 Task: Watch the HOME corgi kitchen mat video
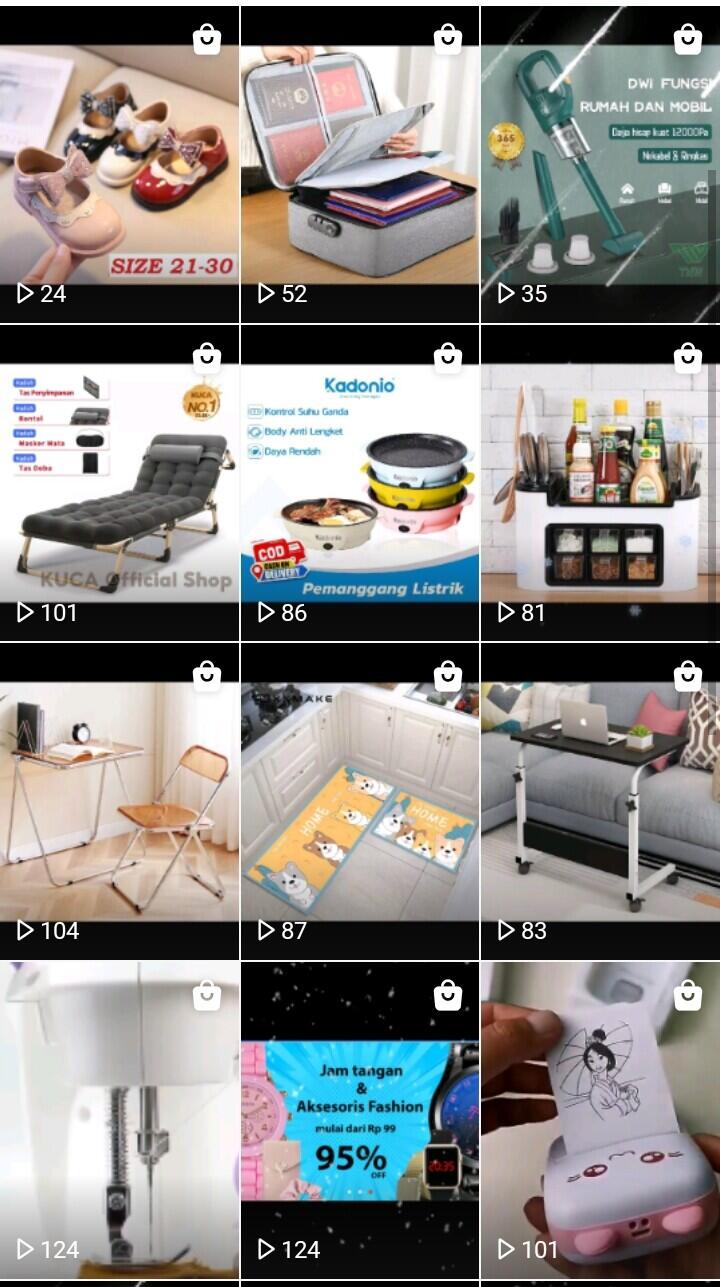click(x=359, y=801)
